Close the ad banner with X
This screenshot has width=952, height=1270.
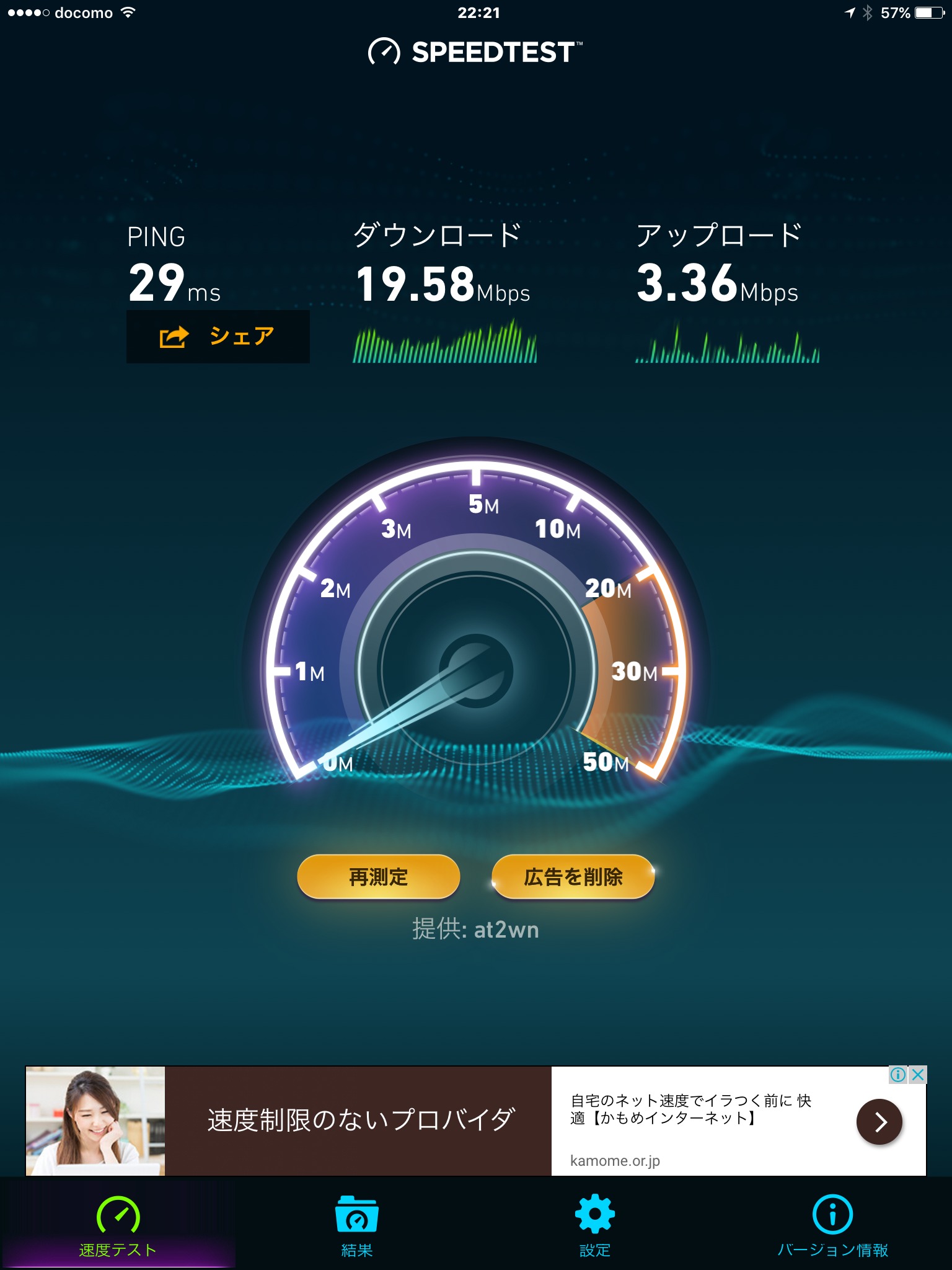coord(918,1075)
